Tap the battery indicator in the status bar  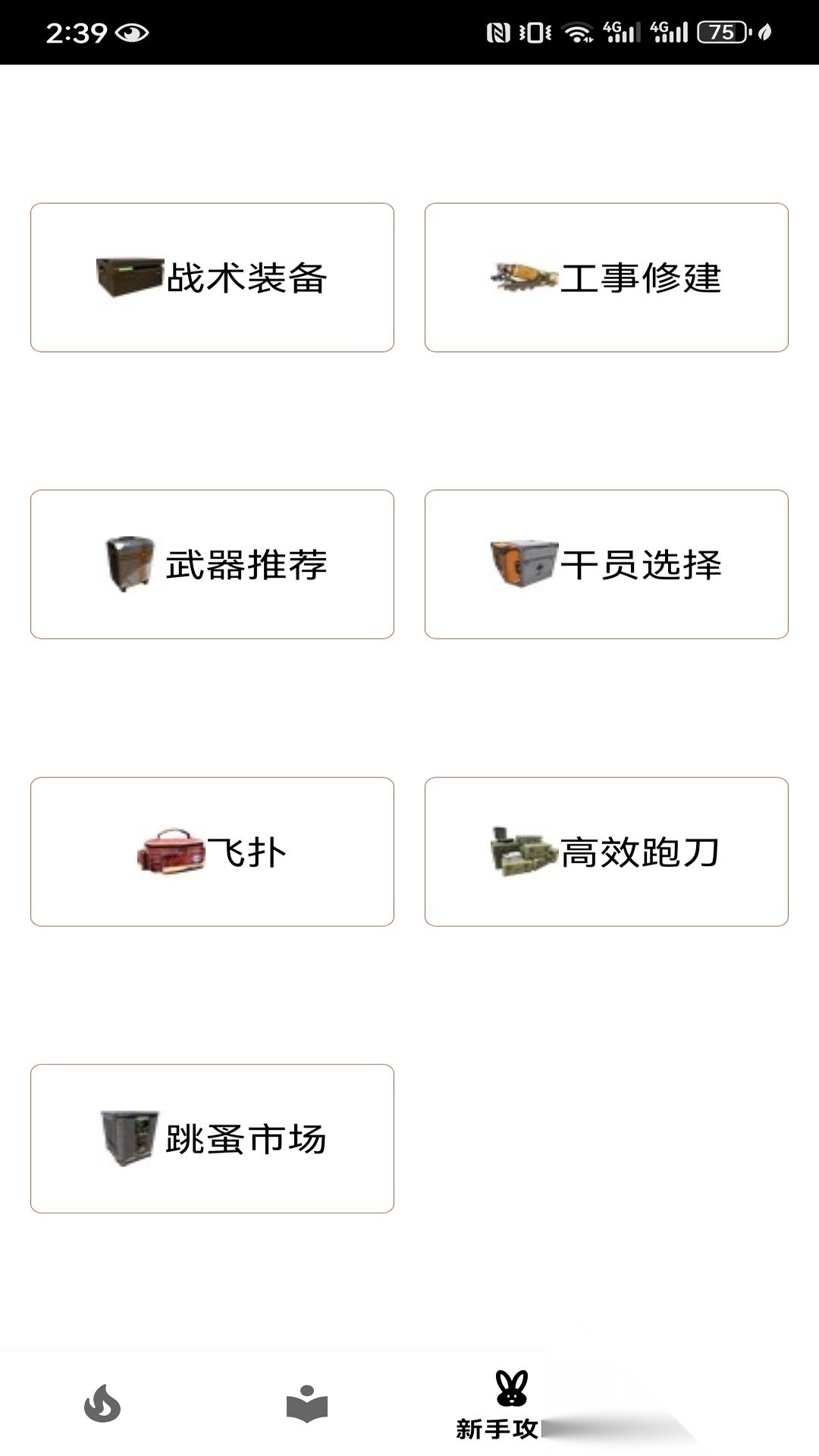[x=720, y=32]
